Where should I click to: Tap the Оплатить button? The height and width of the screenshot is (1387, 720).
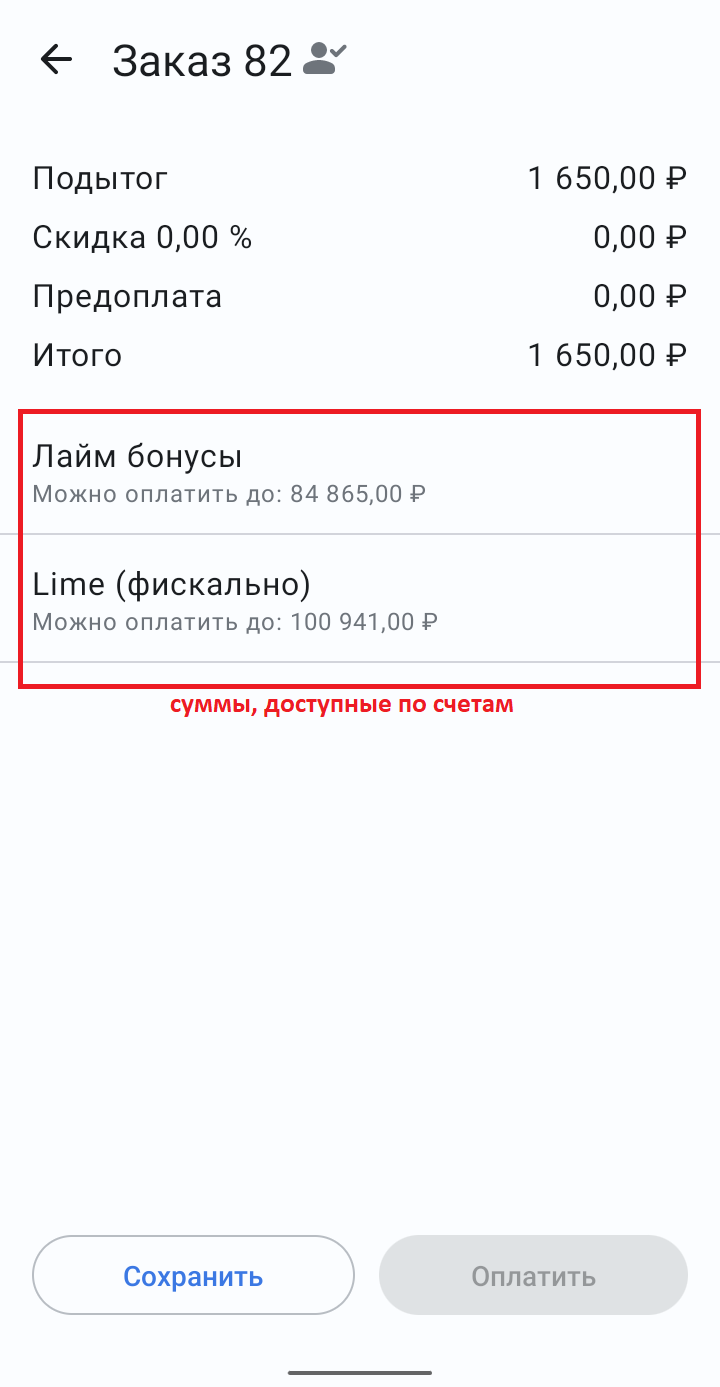(x=533, y=1276)
